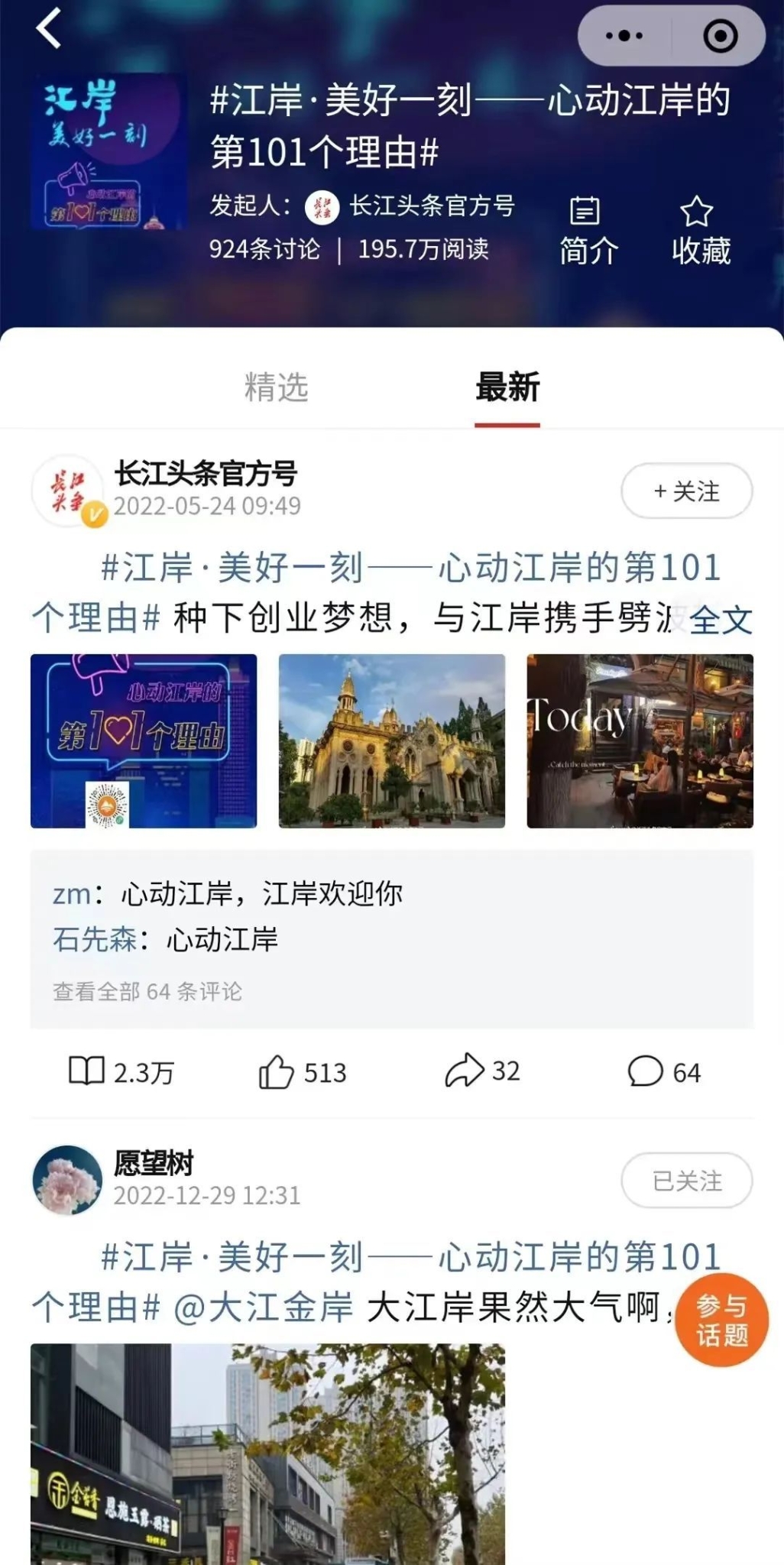This screenshot has width=784, height=1565.
Task: Share the post with 32 shares
Action: tap(482, 1071)
